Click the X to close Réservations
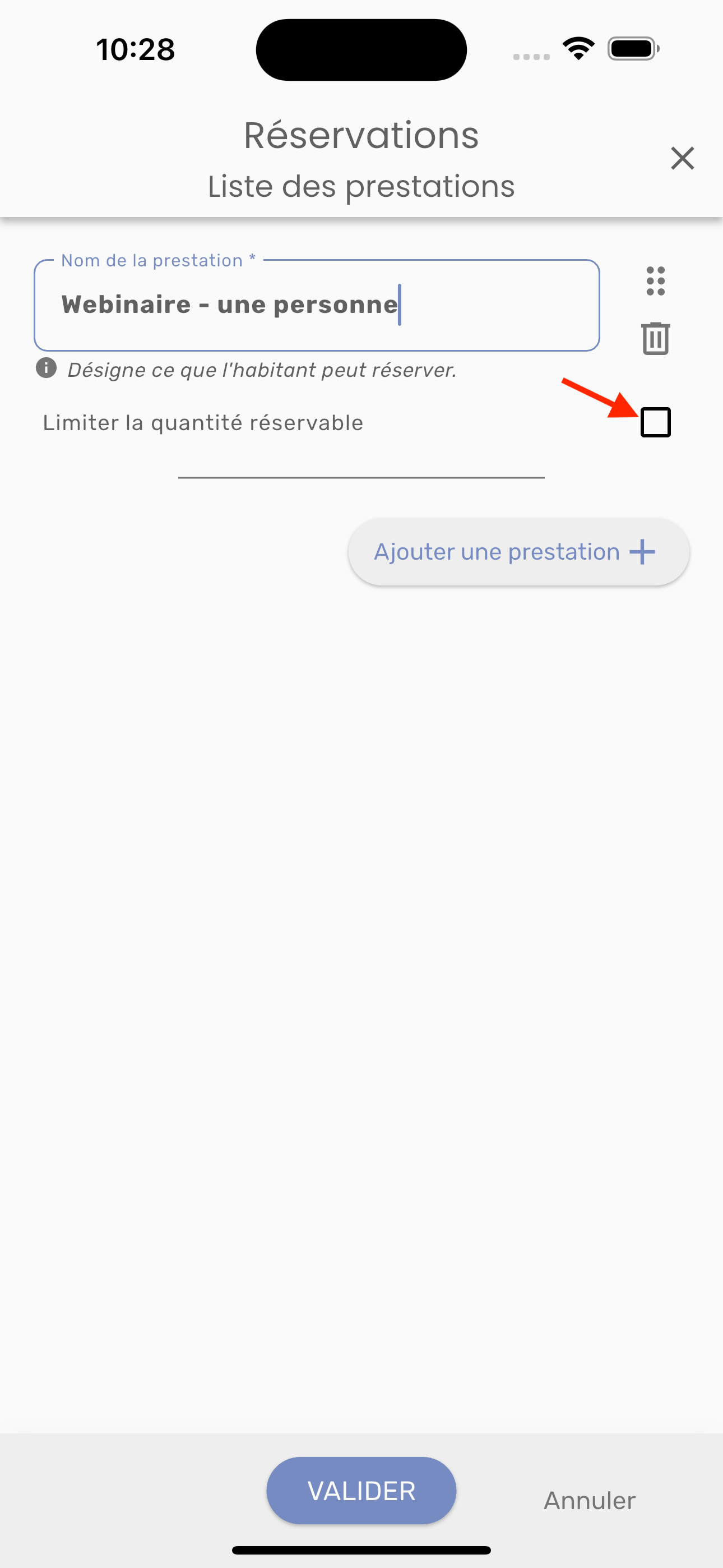 [682, 158]
